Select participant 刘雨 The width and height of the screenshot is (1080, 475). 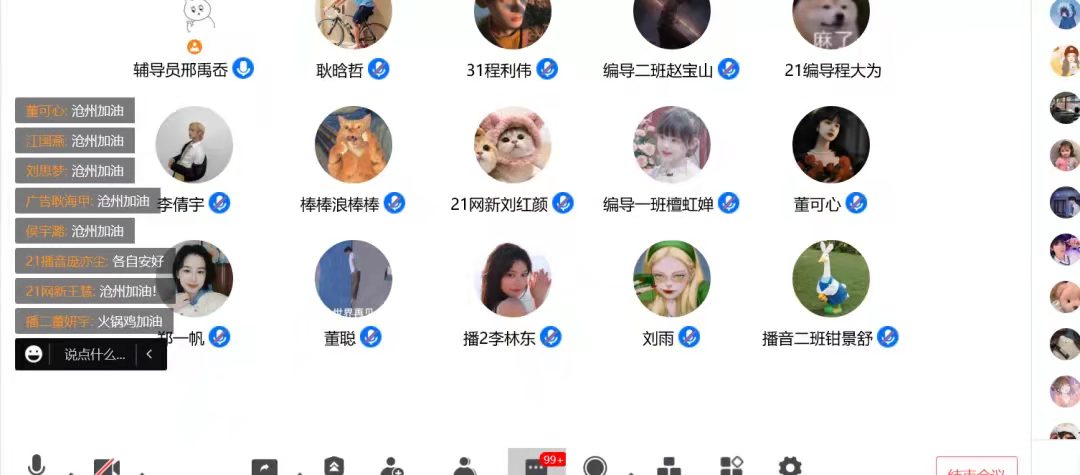pos(671,278)
